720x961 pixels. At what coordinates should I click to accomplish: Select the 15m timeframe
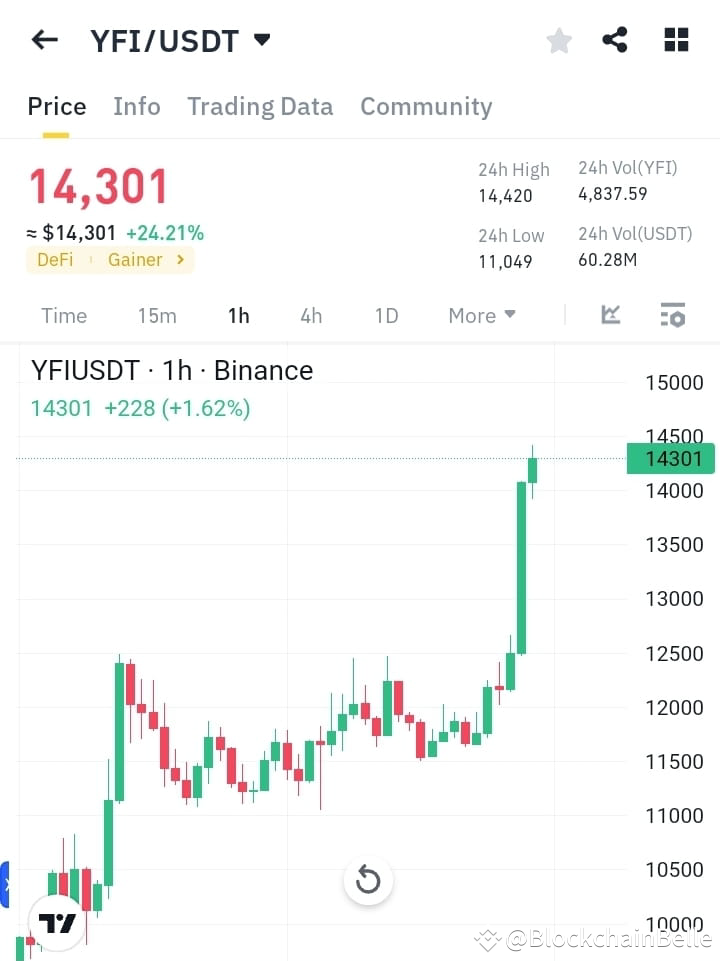pos(157,315)
